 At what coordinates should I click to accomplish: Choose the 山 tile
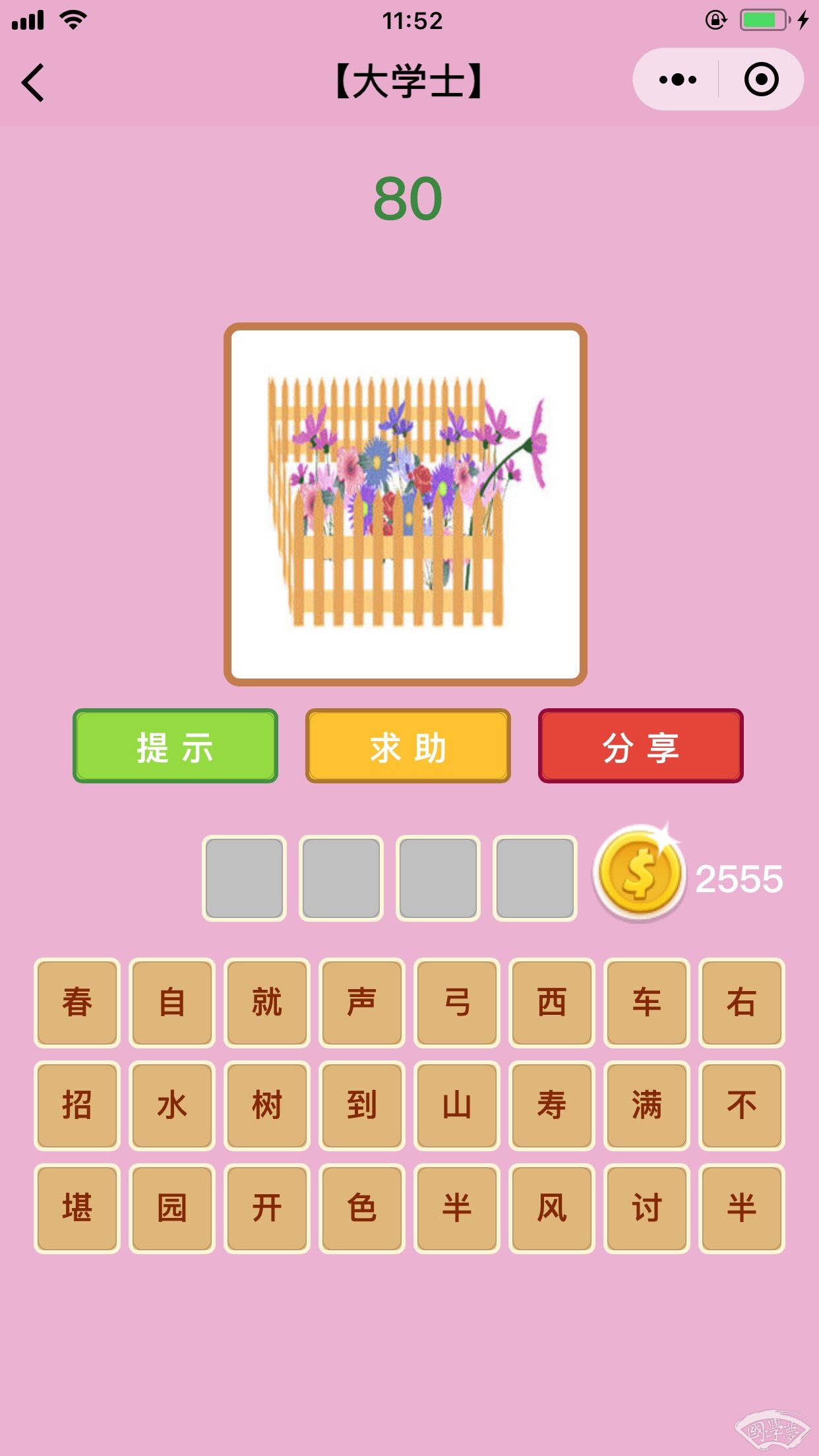point(456,1105)
